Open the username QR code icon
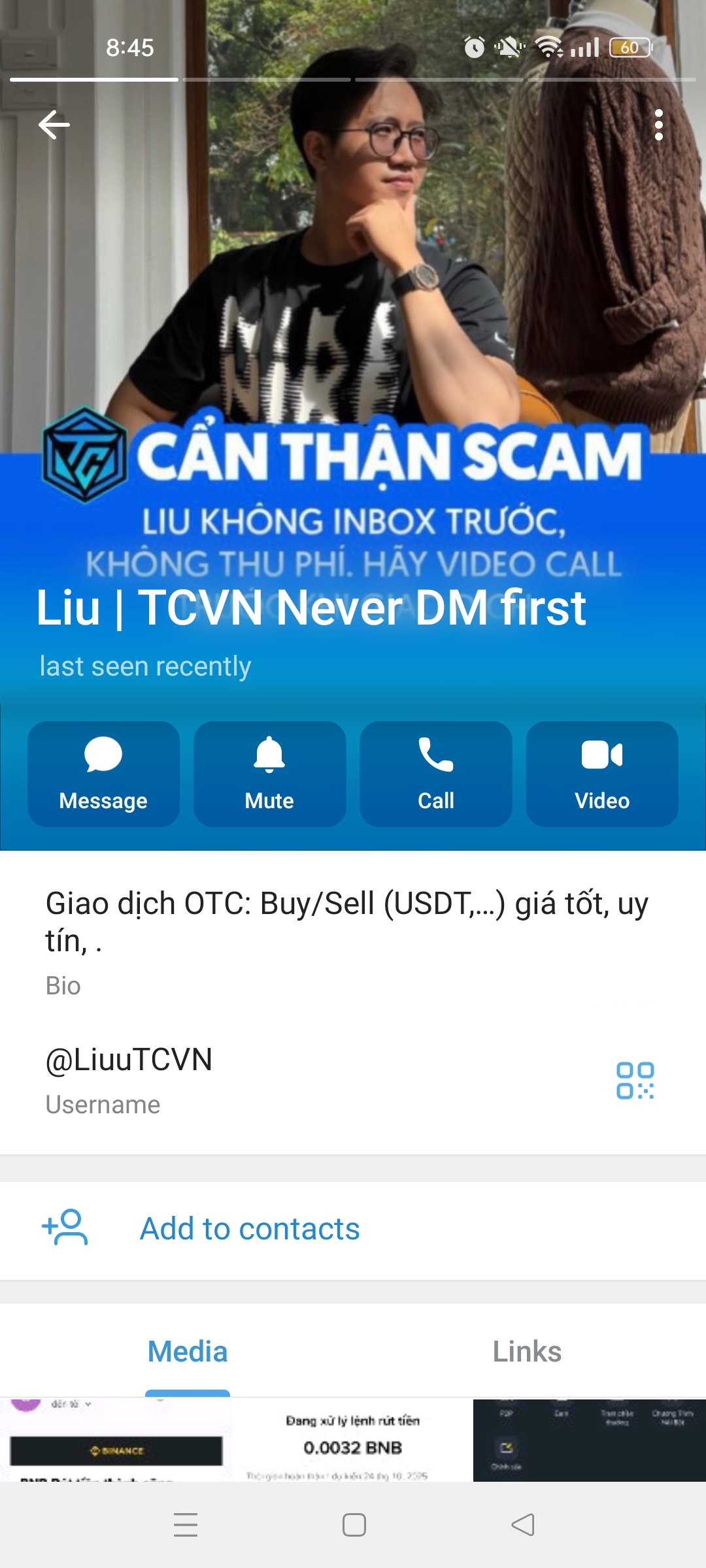 (x=635, y=1080)
